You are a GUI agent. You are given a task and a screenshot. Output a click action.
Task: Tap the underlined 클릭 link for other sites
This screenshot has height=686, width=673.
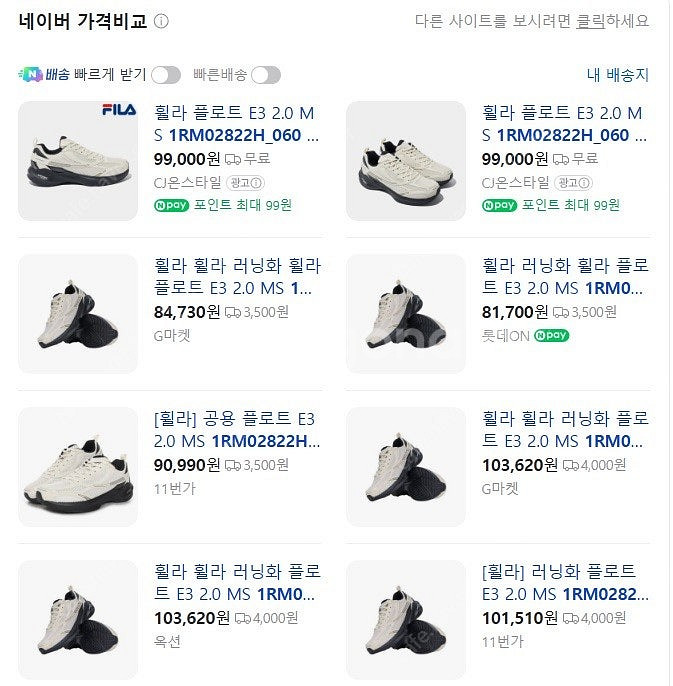pyautogui.click(x=590, y=21)
